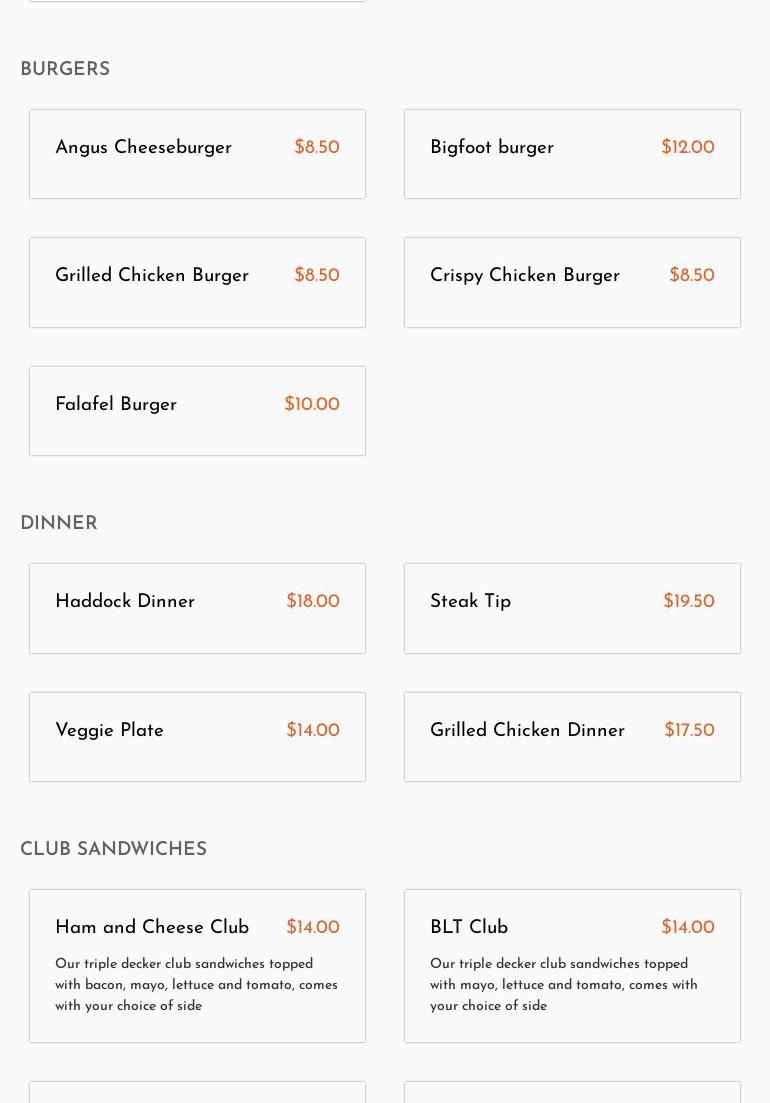The width and height of the screenshot is (770, 1103).
Task: Select the Falafel Burger item
Action: pyautogui.click(x=197, y=411)
